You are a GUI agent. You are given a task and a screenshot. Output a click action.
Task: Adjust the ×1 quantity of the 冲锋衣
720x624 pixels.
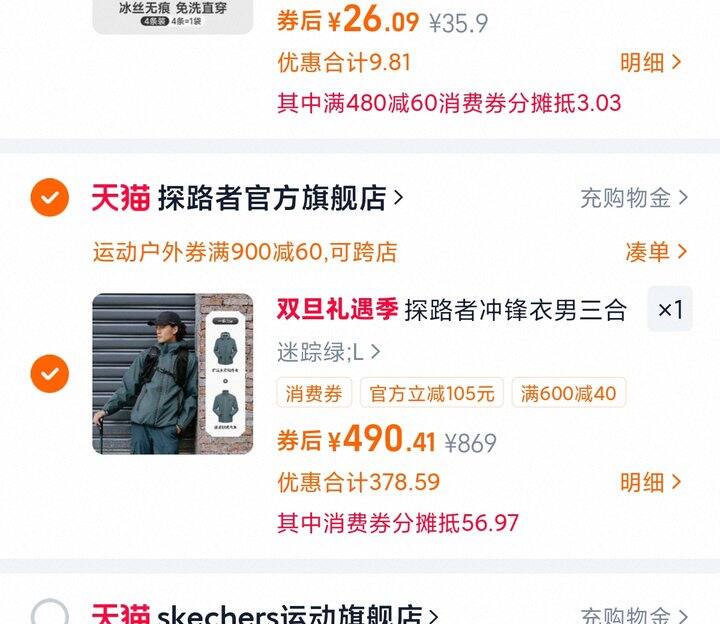pyautogui.click(x=669, y=310)
